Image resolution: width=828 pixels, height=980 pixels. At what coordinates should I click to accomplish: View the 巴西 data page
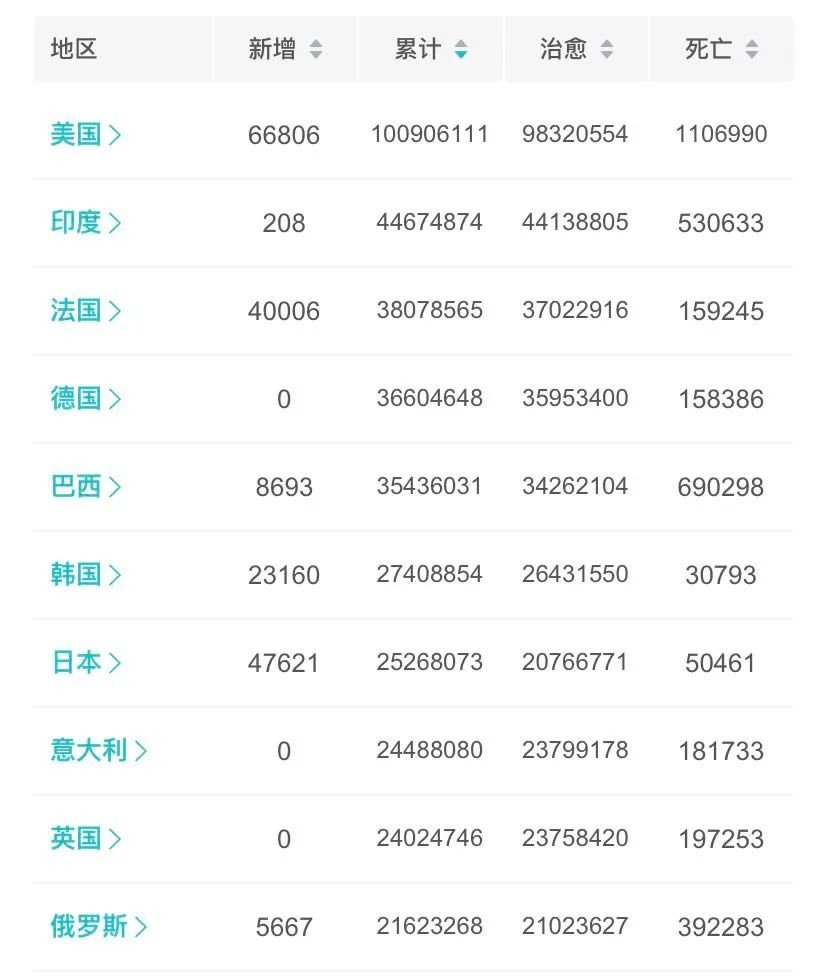click(86, 486)
